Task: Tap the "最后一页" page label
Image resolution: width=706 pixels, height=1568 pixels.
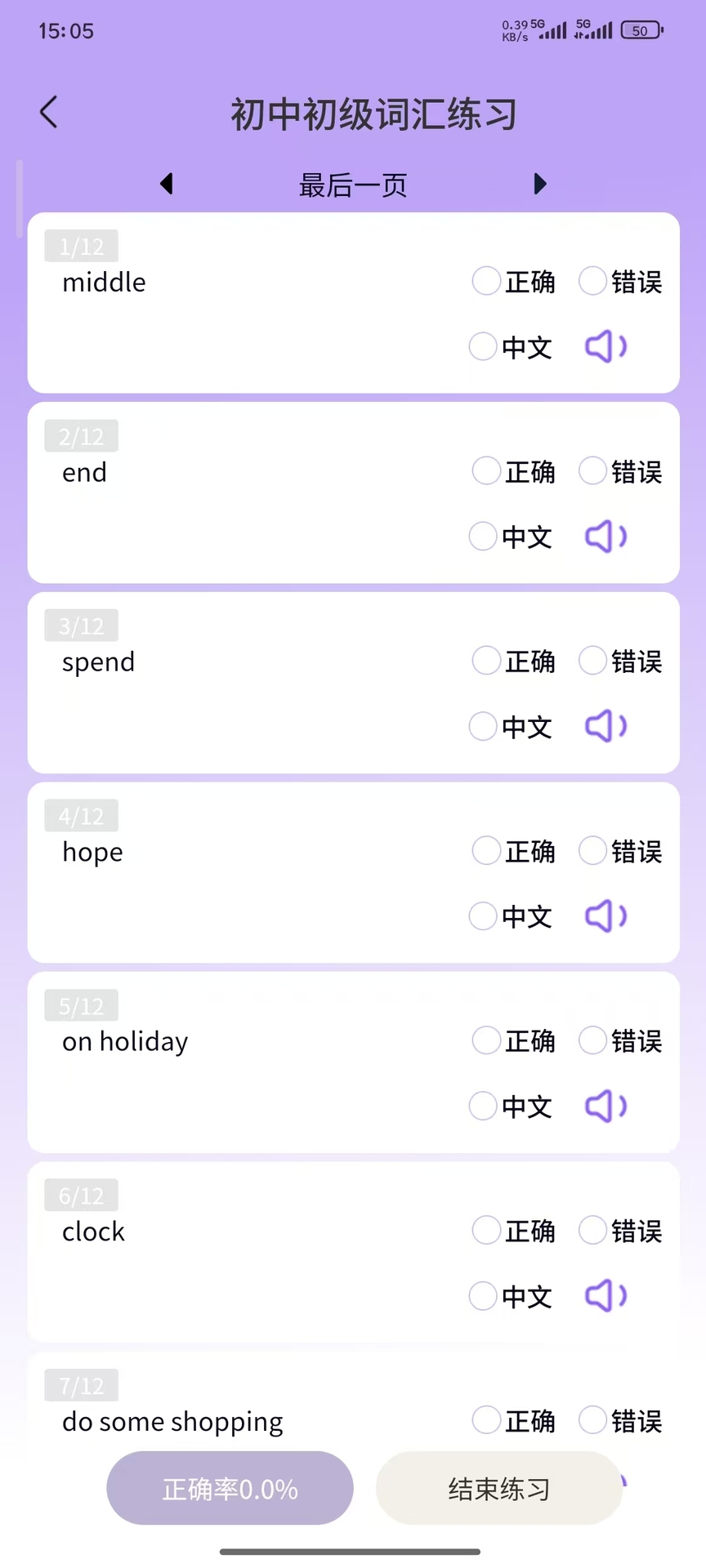Action: coord(353,185)
